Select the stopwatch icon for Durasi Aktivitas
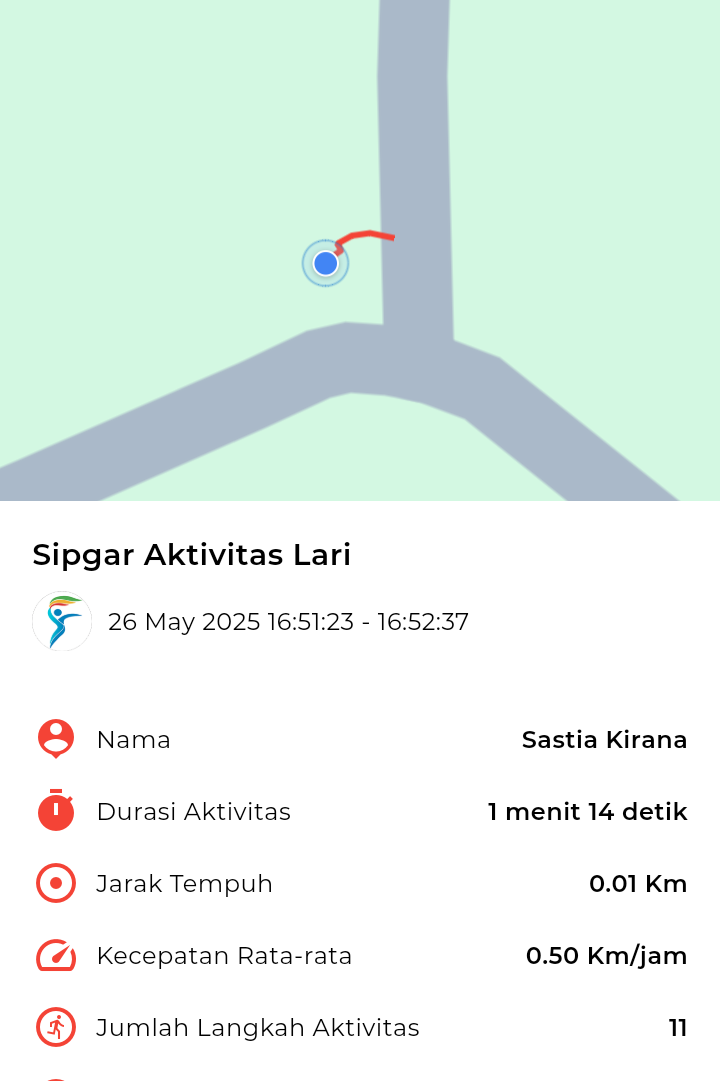Screen dimensions: 720x1081 point(55,811)
